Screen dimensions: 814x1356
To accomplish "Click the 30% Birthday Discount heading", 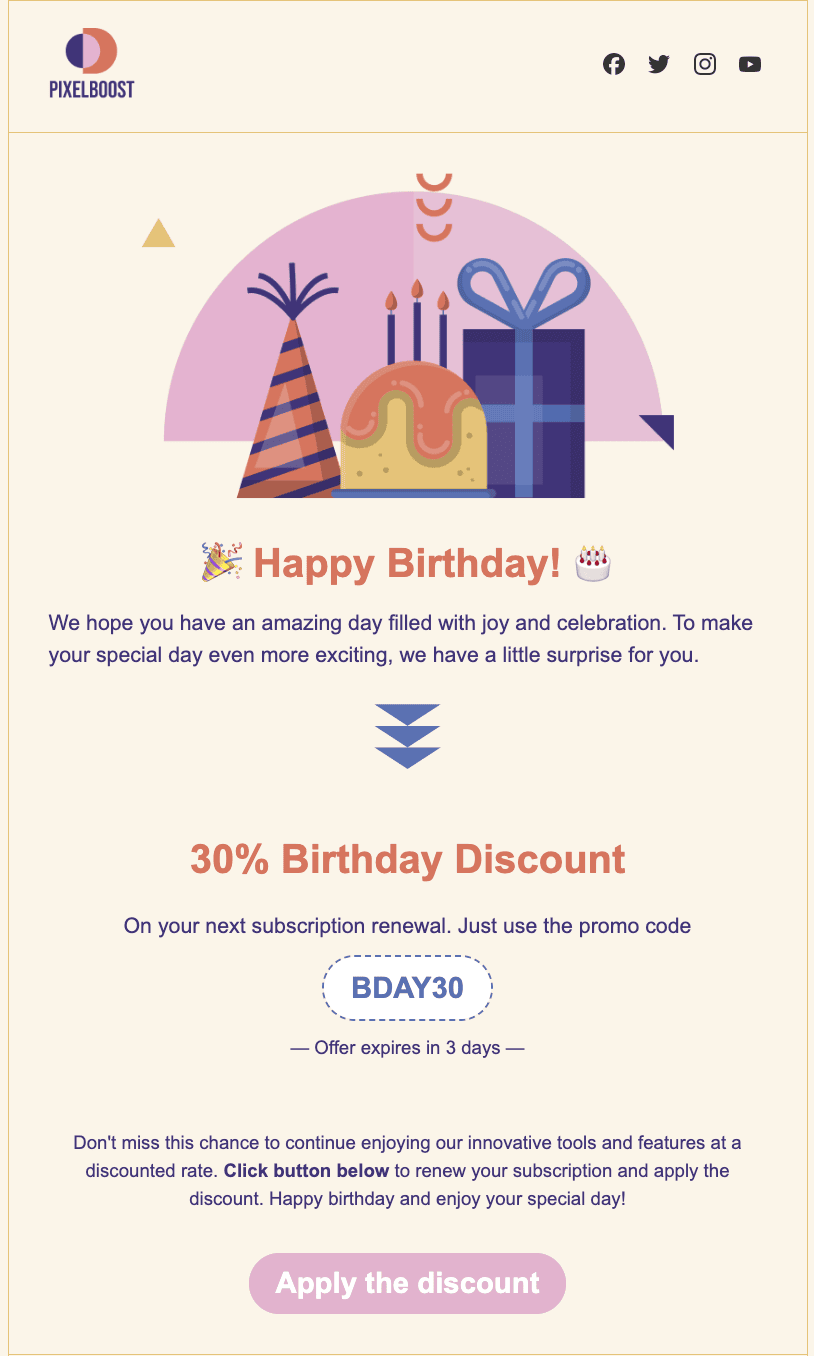I will (x=407, y=859).
